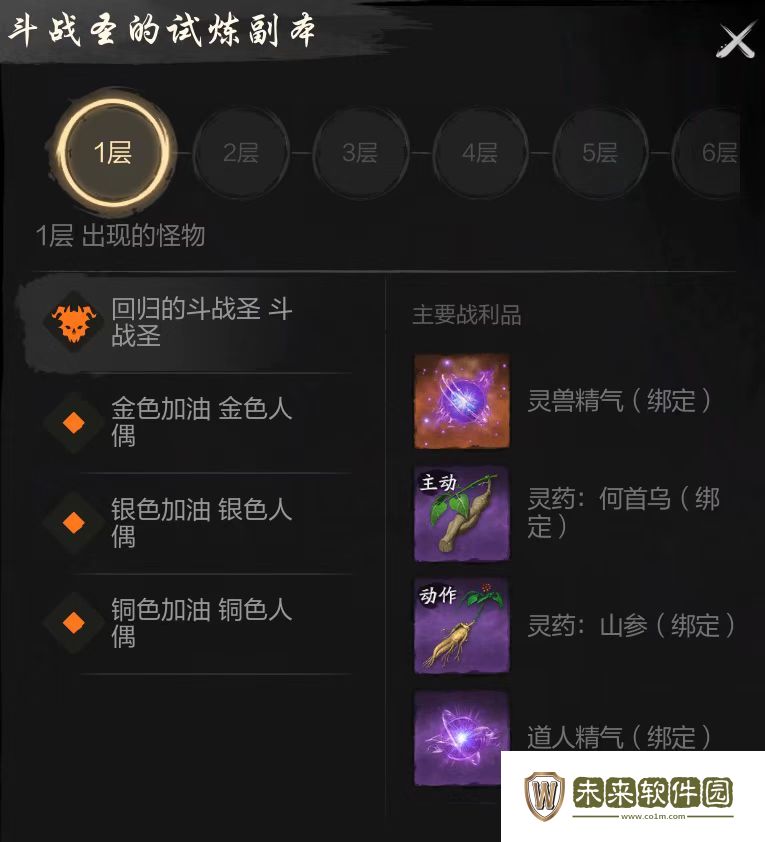The height and width of the screenshot is (842, 765).
Task: Switch to the 6层 floor
Action: pos(716,153)
